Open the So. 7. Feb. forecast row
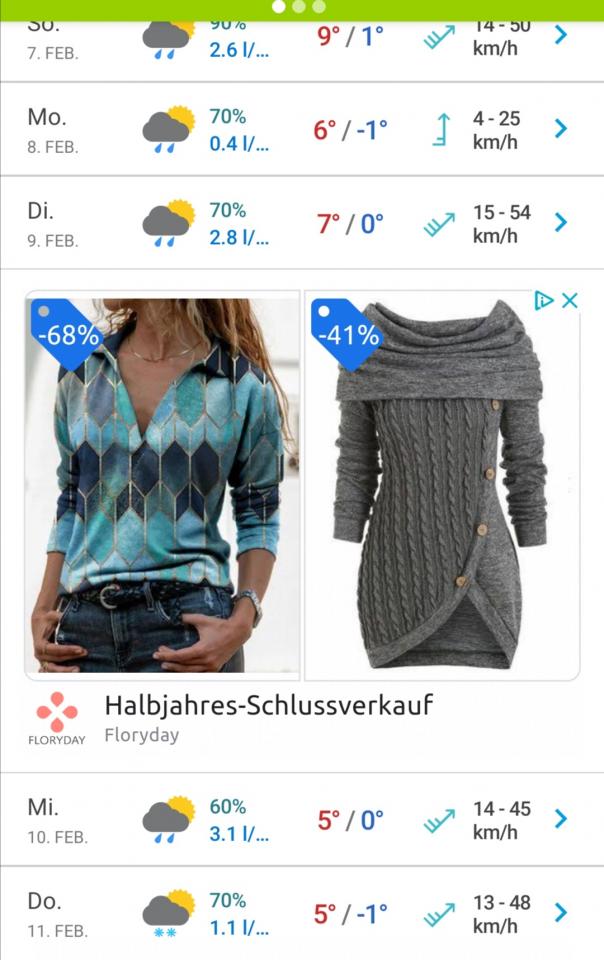Image resolution: width=604 pixels, height=960 pixels. [560, 36]
